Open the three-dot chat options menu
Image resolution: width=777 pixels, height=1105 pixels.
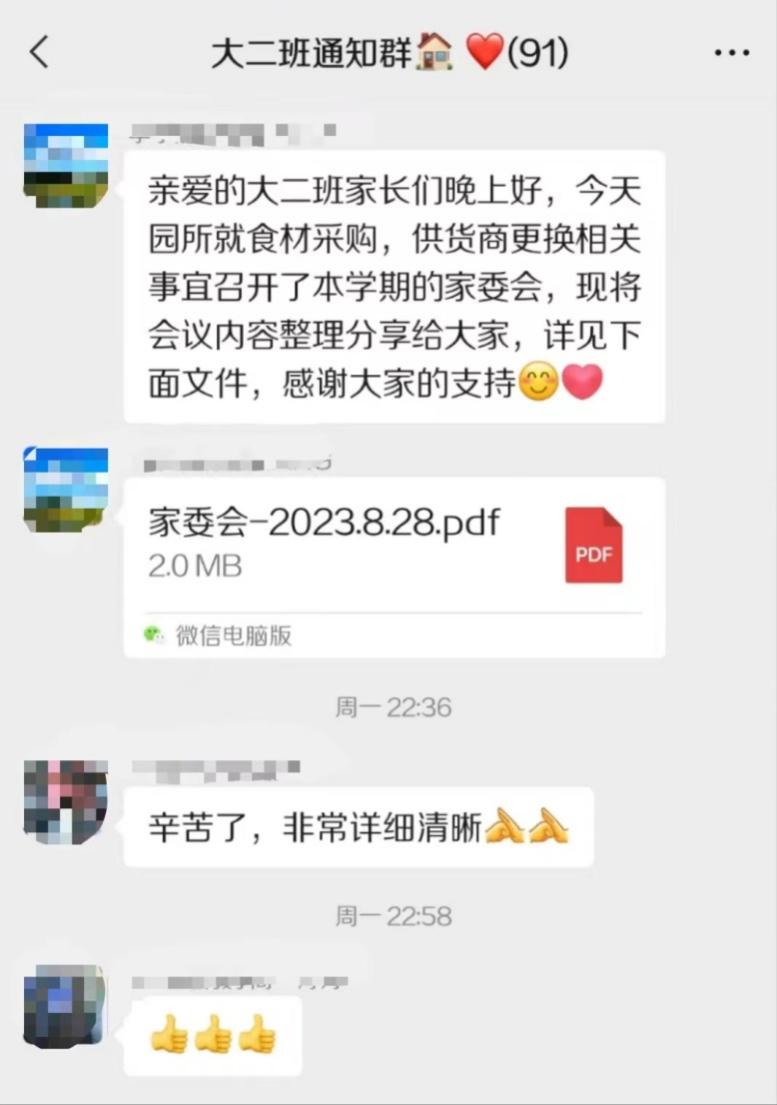tap(731, 53)
